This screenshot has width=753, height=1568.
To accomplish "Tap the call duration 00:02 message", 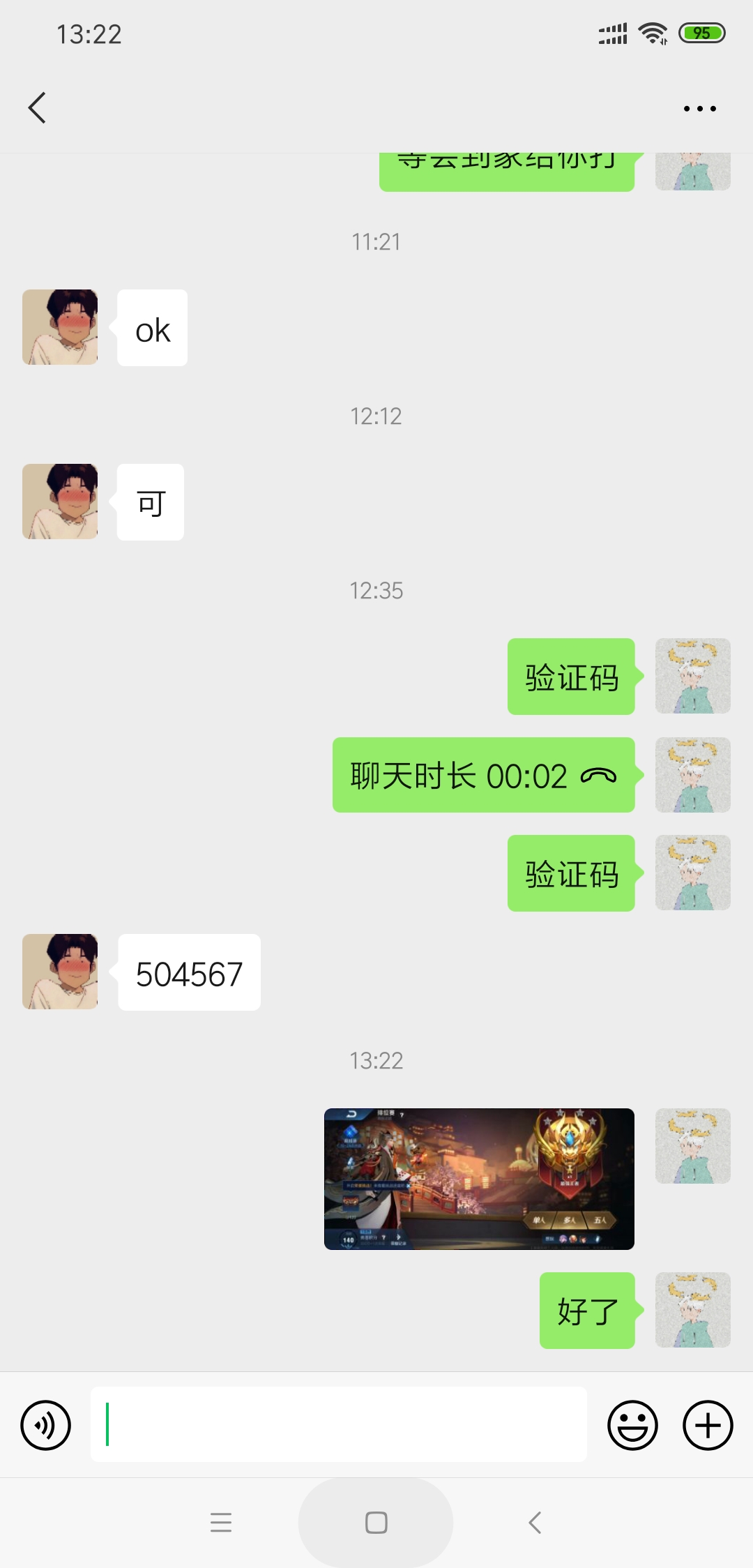I will (x=483, y=775).
